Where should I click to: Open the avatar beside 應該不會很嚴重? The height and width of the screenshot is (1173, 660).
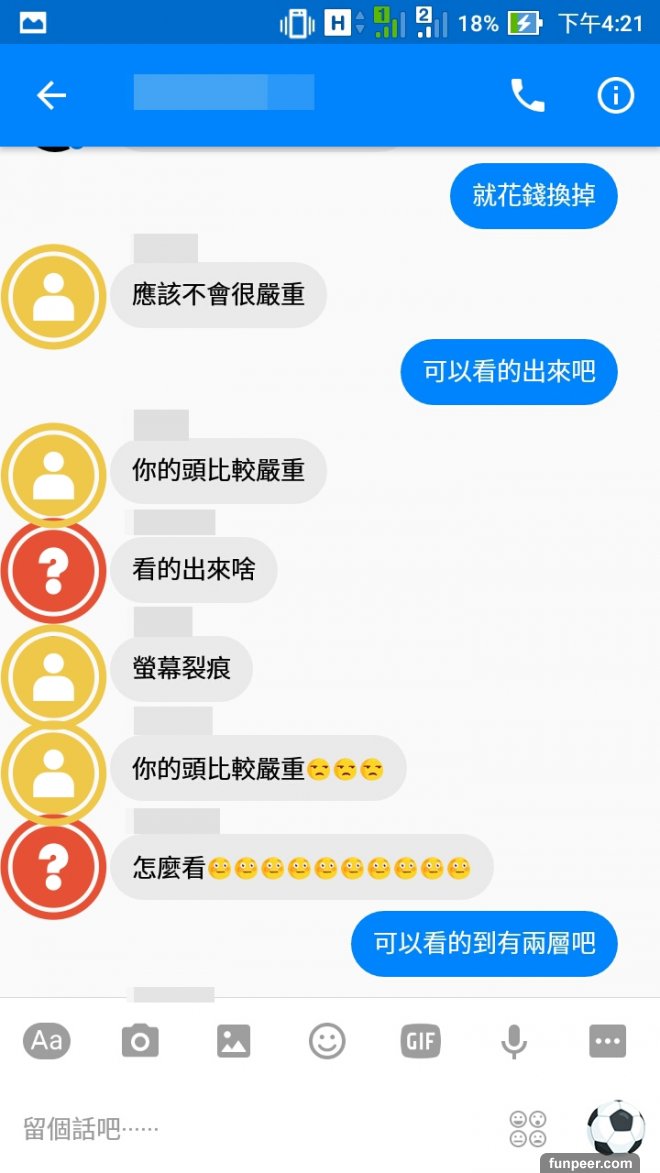point(54,296)
